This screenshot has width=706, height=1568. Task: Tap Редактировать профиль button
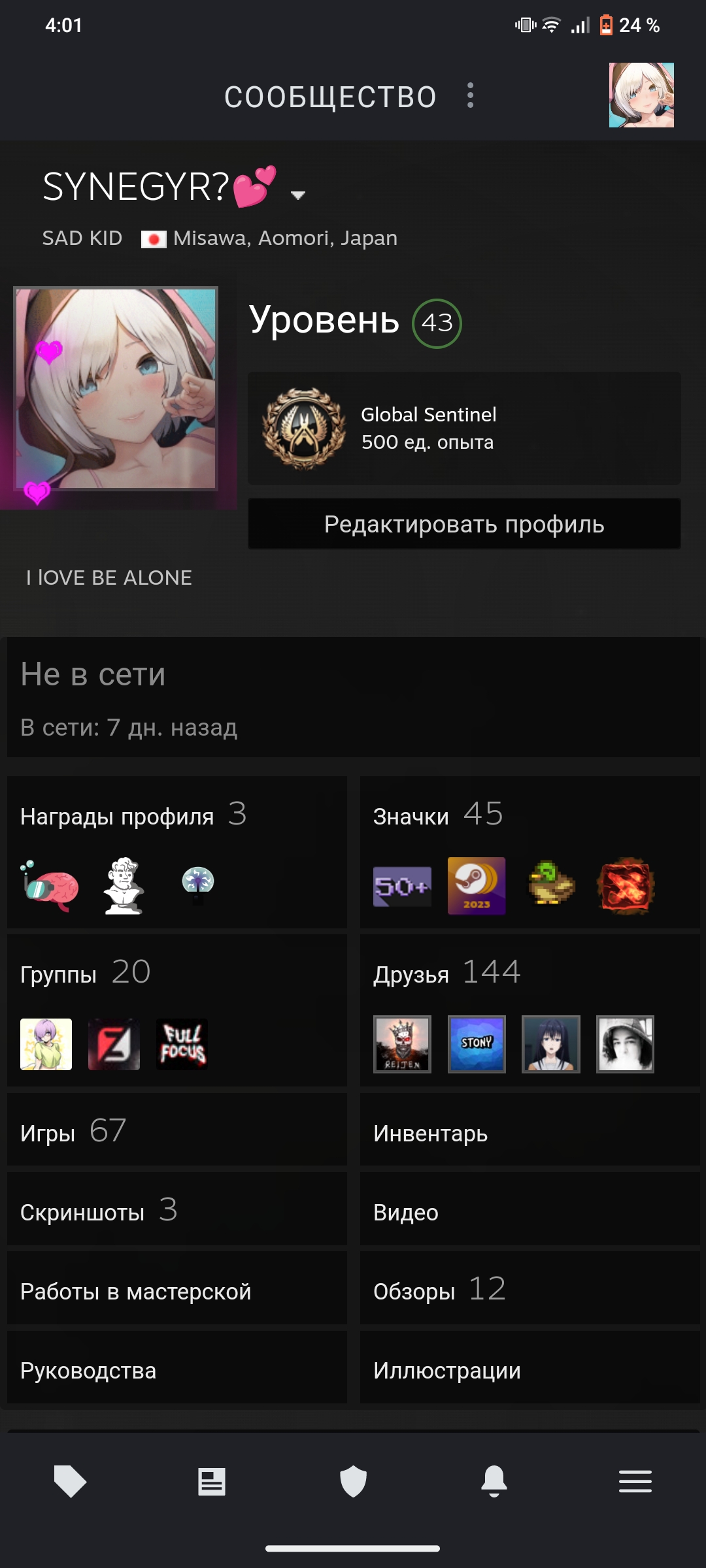[464, 524]
